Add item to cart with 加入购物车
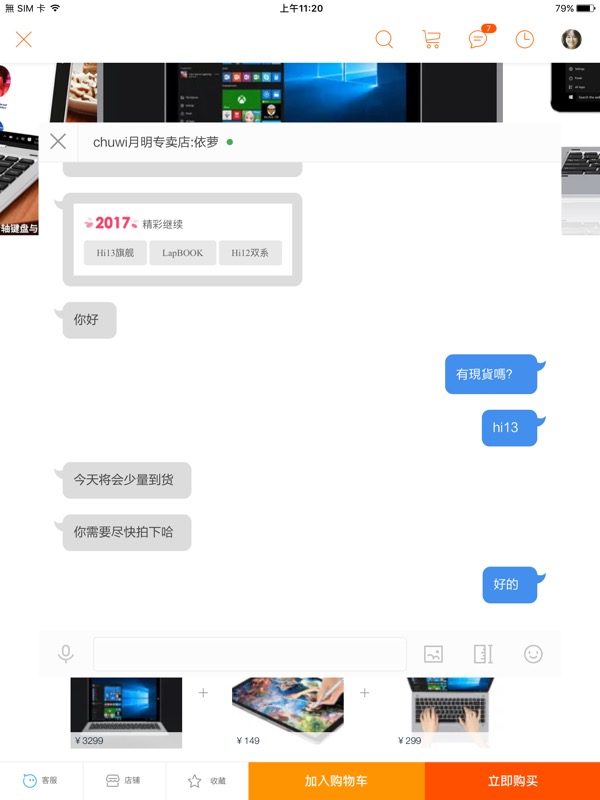This screenshot has height=800, width=600. click(336, 781)
